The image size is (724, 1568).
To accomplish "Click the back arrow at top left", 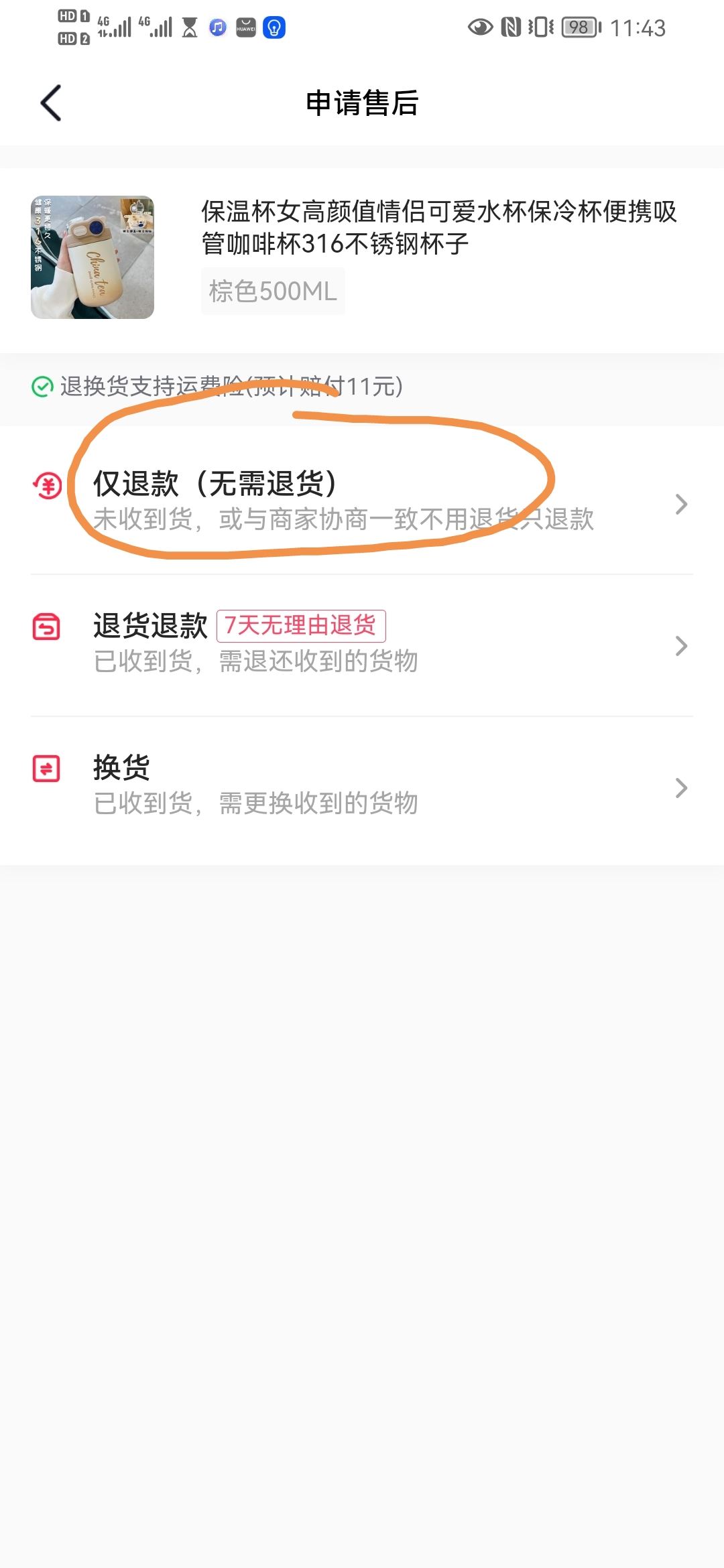I will click(x=48, y=104).
